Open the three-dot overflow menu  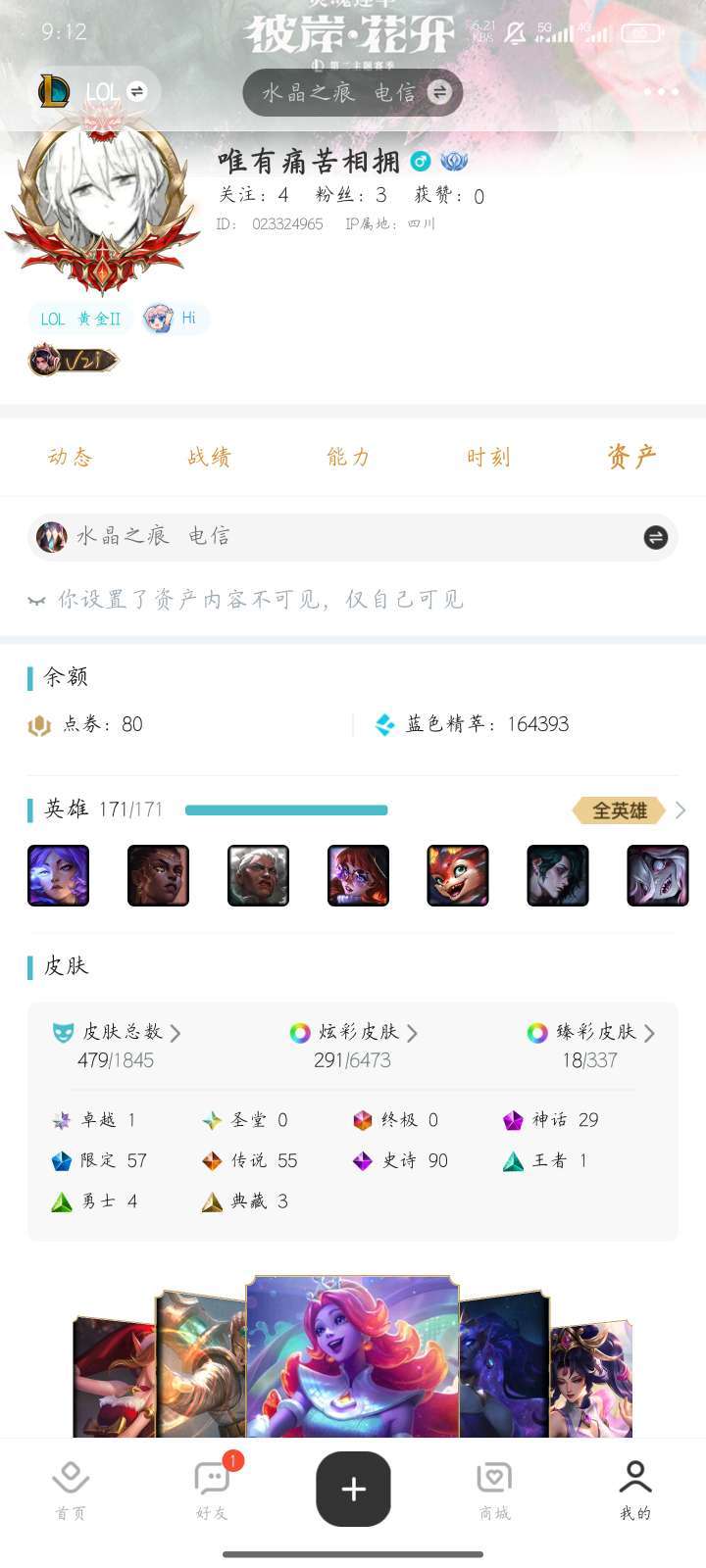point(661,92)
